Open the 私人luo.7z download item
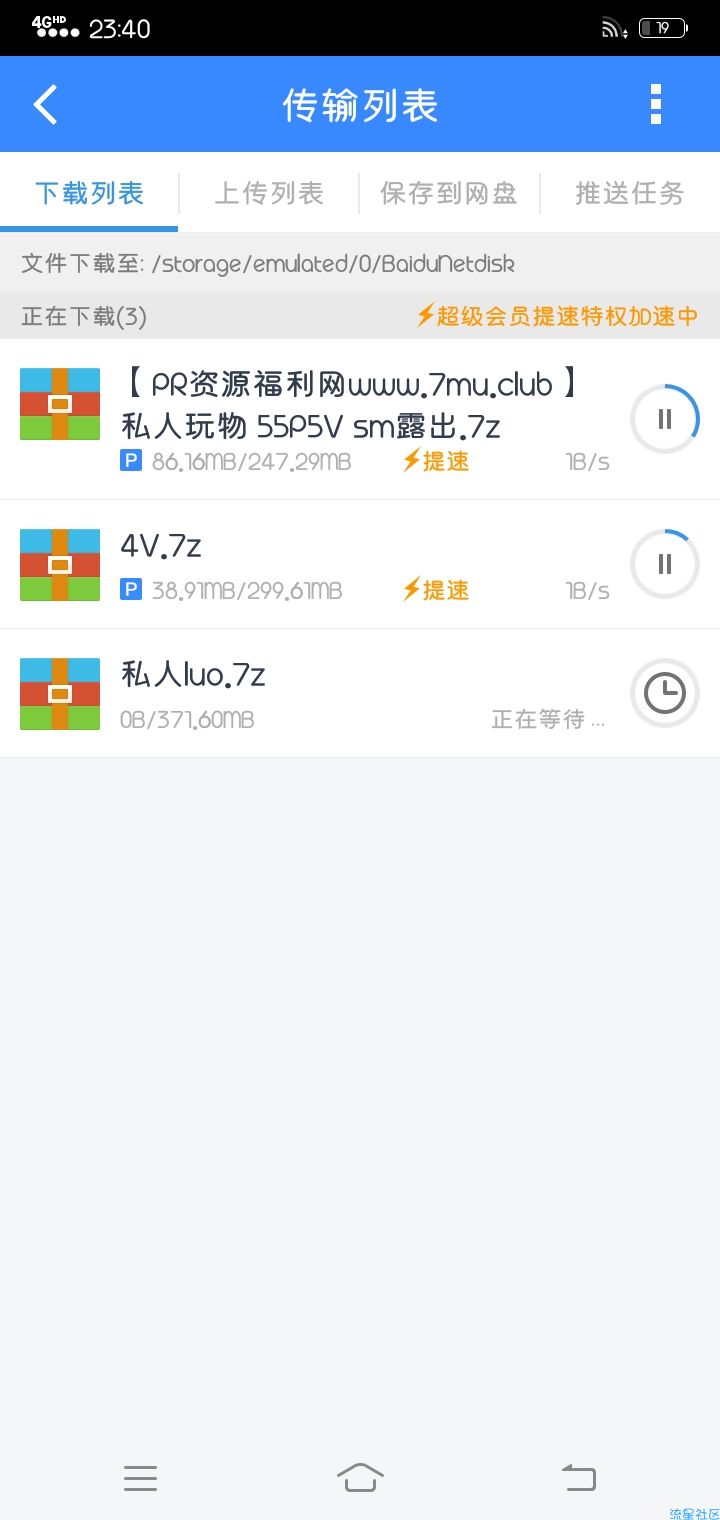Screen dimensions: 720x1520 360,693
